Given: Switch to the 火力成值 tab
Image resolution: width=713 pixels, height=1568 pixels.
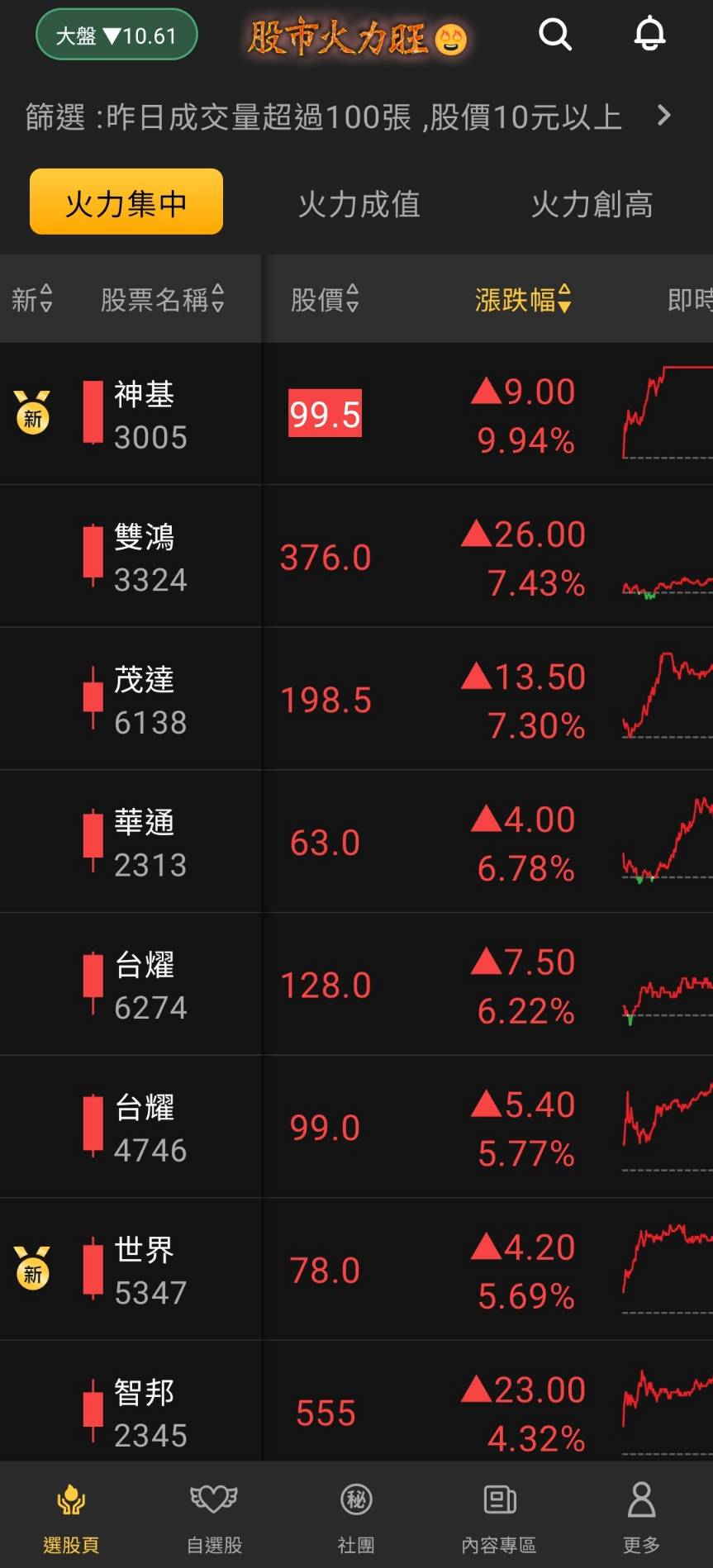Looking at the screenshot, I should [359, 204].
